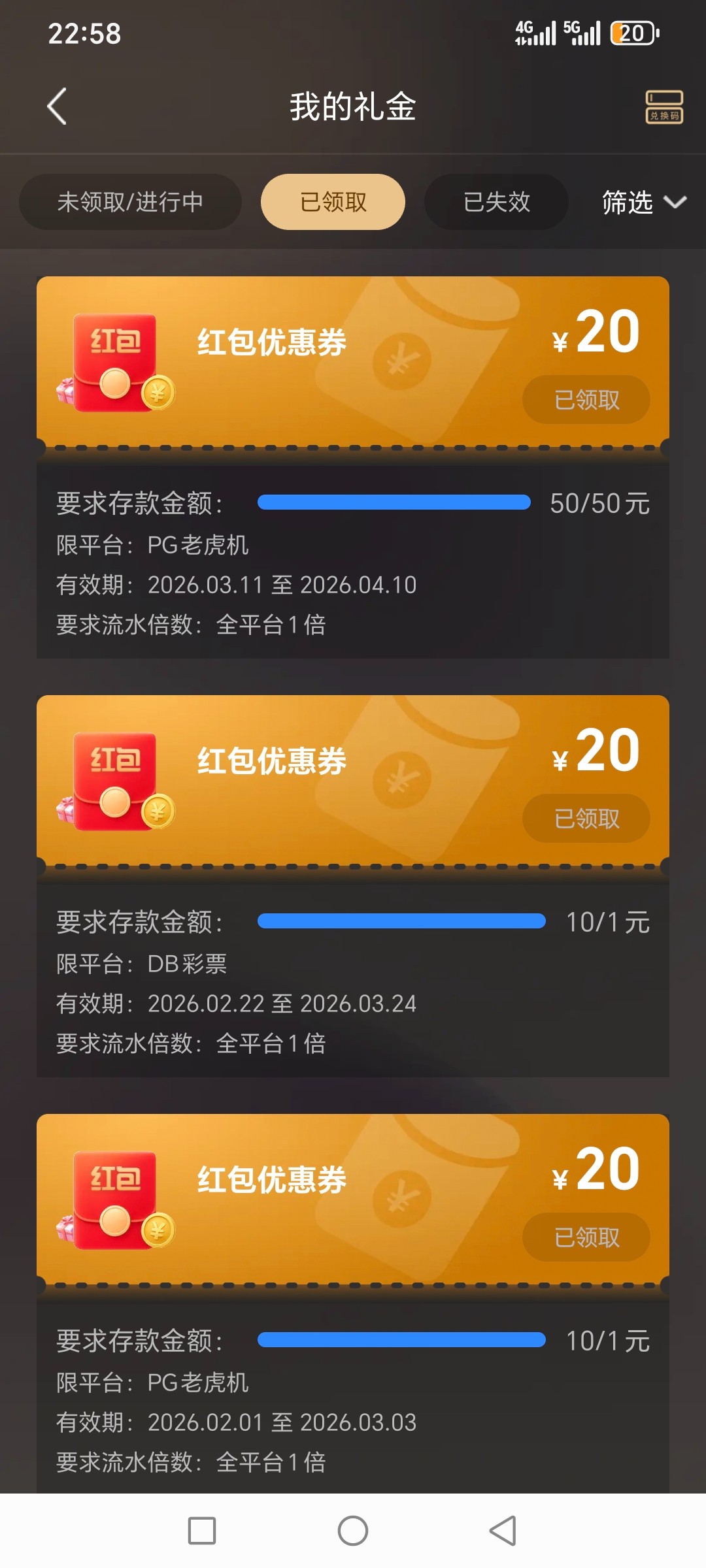Switch to 已失效 tab
The width and height of the screenshot is (706, 1568).
click(x=496, y=202)
